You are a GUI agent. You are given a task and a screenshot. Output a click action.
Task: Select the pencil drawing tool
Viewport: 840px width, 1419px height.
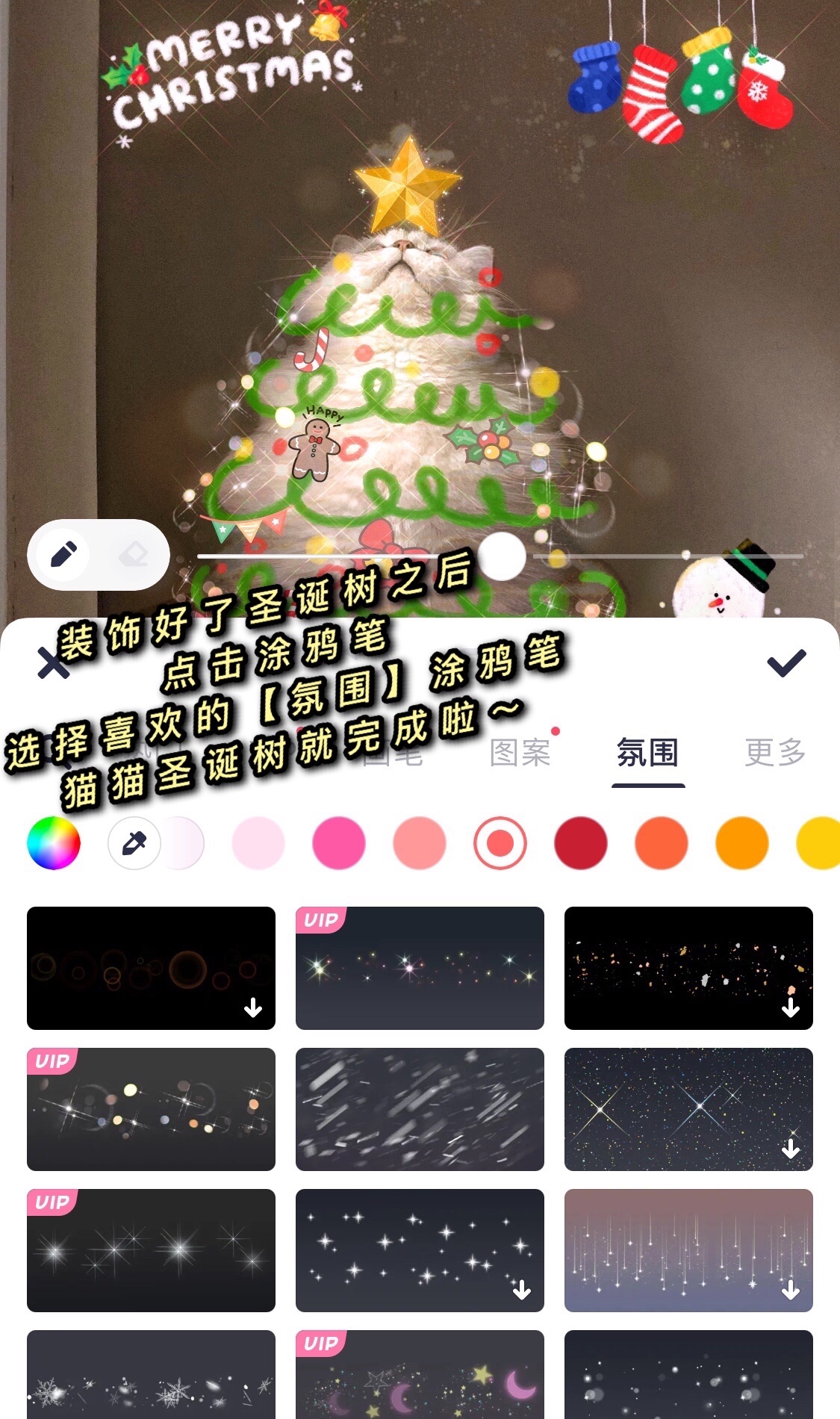point(63,555)
